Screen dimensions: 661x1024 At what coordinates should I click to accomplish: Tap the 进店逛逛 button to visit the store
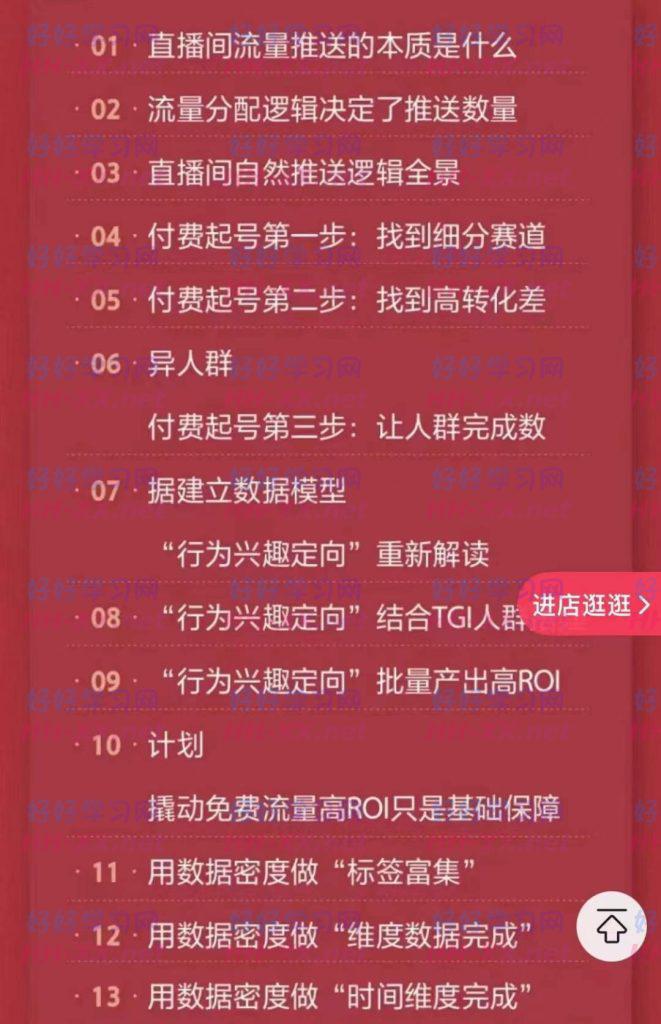[590, 604]
